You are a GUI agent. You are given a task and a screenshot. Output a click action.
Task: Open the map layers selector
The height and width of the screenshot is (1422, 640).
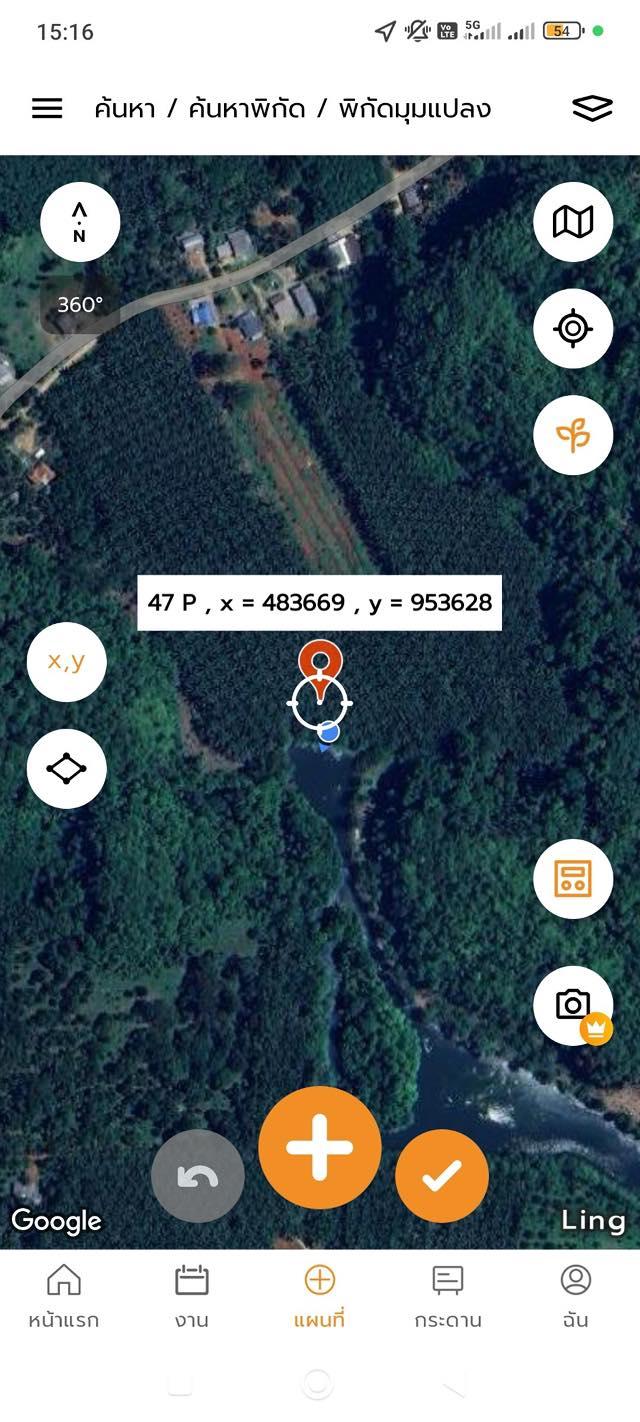point(592,108)
